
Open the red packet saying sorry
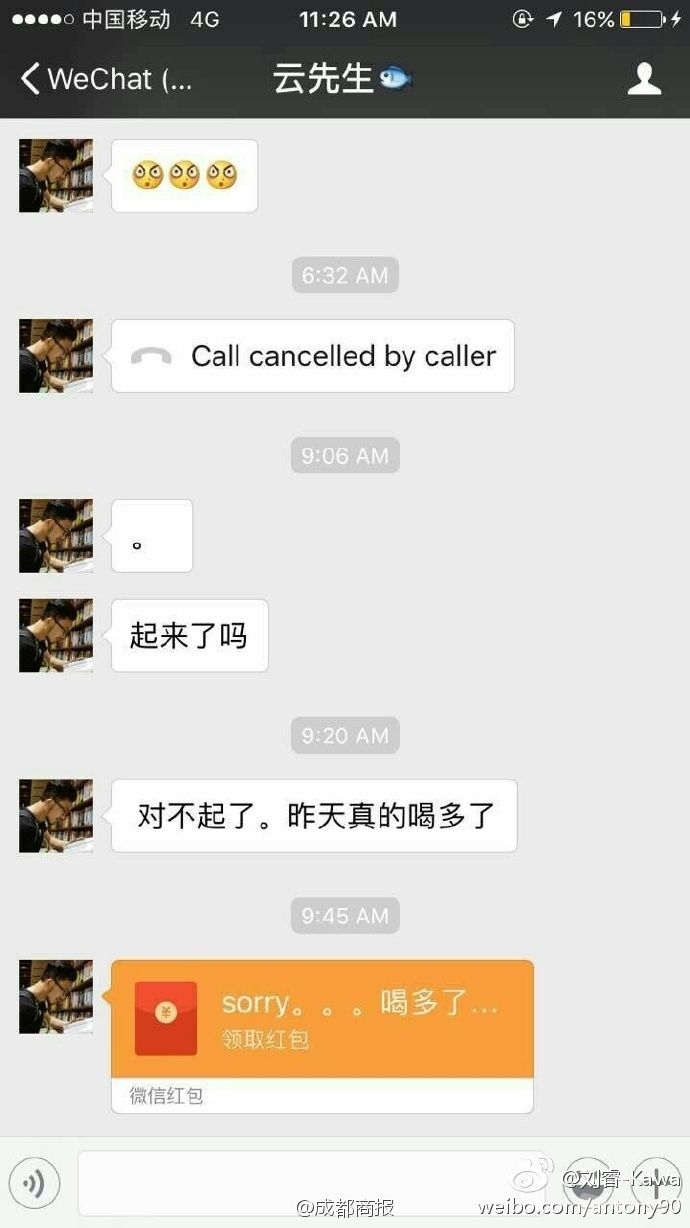click(322, 1020)
